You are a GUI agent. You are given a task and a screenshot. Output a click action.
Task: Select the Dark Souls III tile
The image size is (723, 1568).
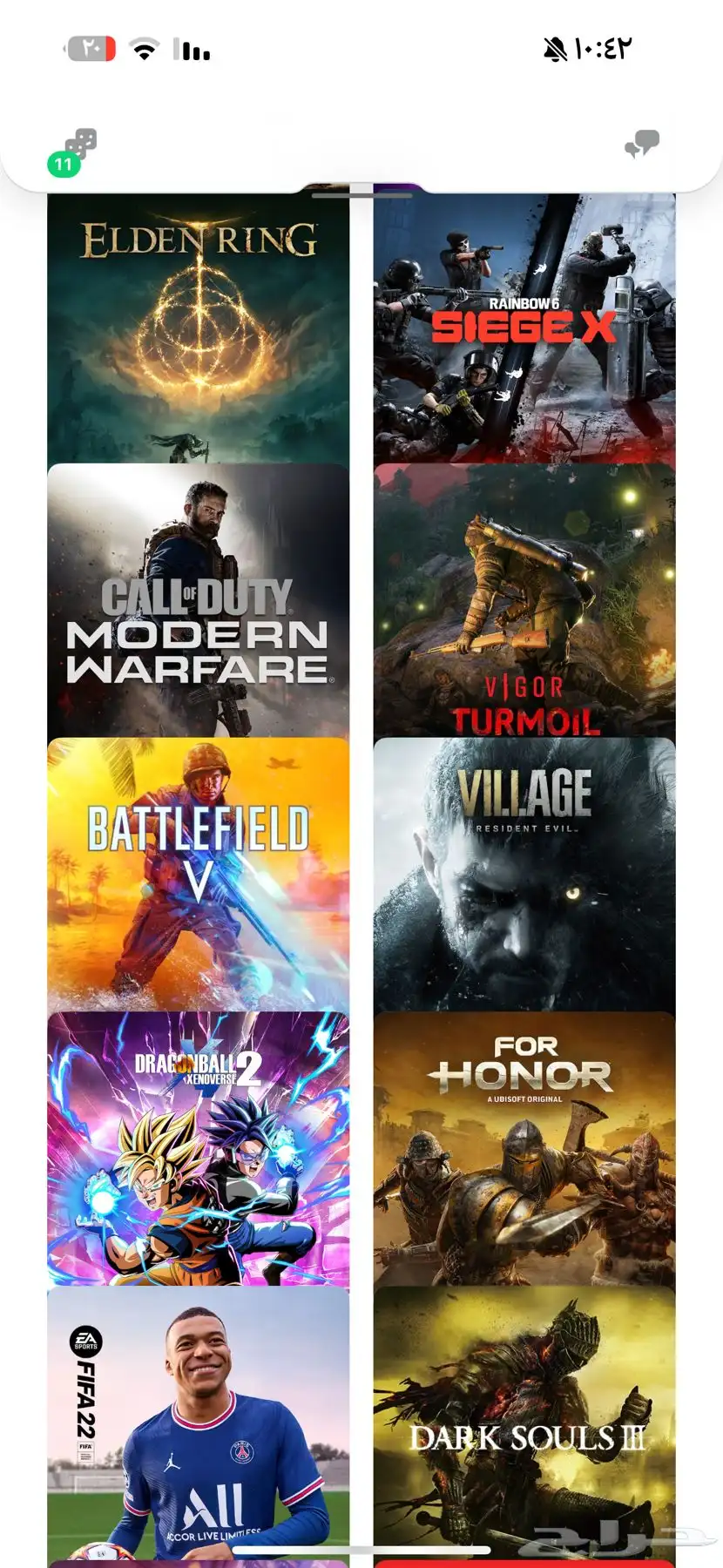pyautogui.click(x=524, y=1420)
